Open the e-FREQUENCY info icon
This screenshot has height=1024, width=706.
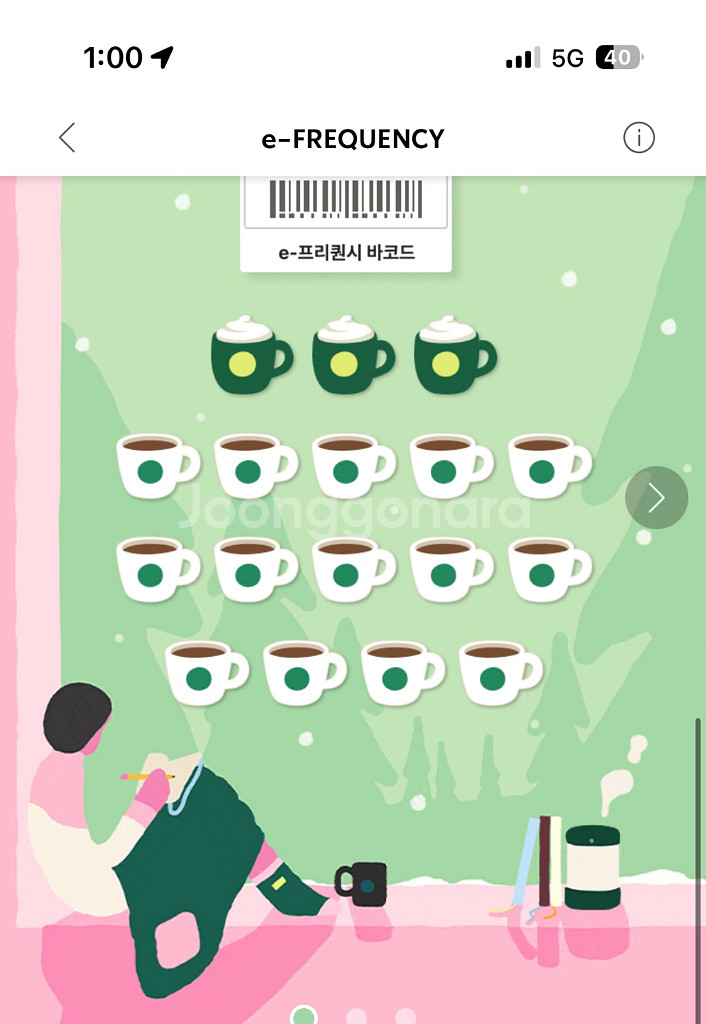(639, 138)
